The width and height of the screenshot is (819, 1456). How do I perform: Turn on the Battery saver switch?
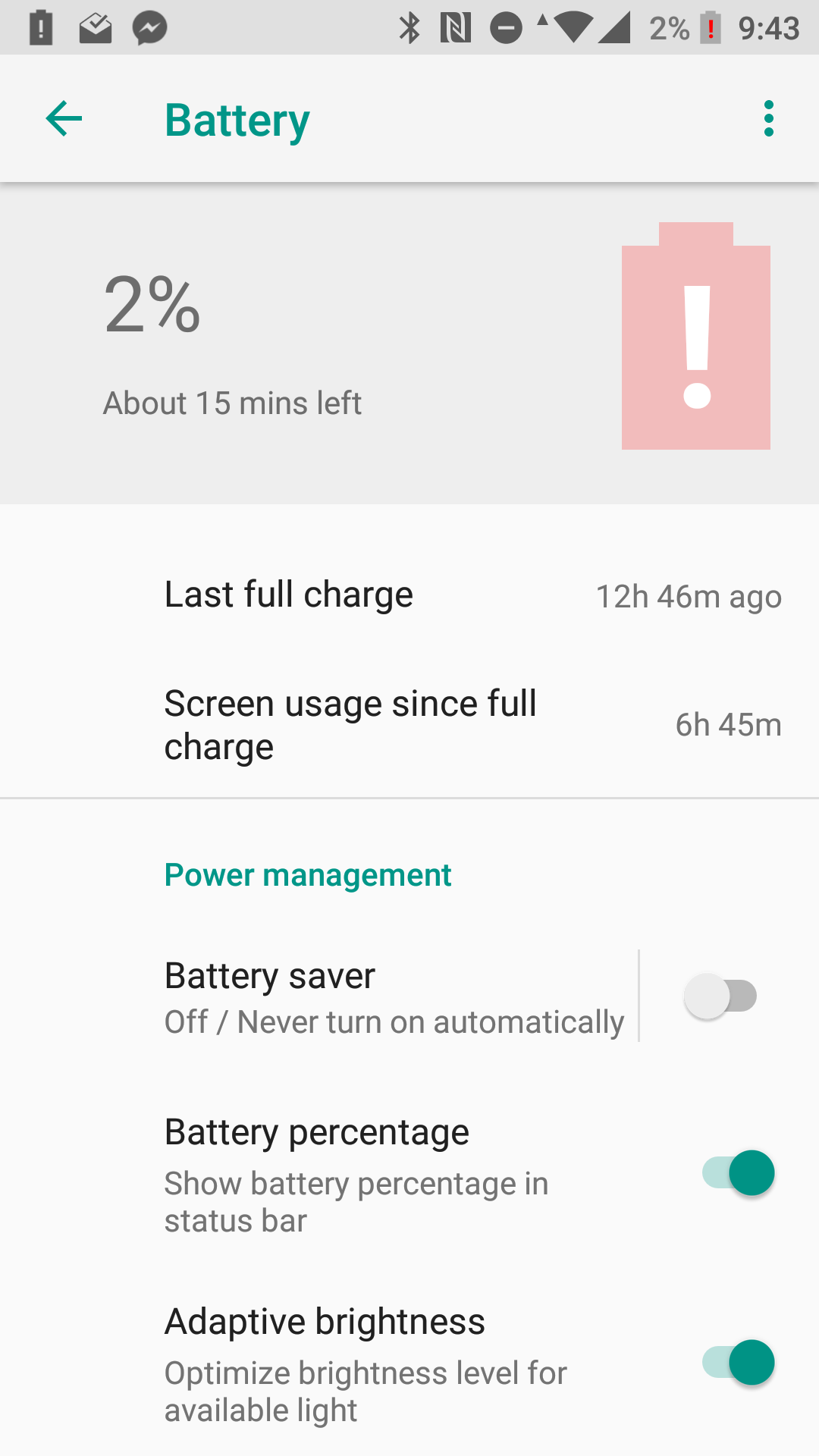coord(720,996)
